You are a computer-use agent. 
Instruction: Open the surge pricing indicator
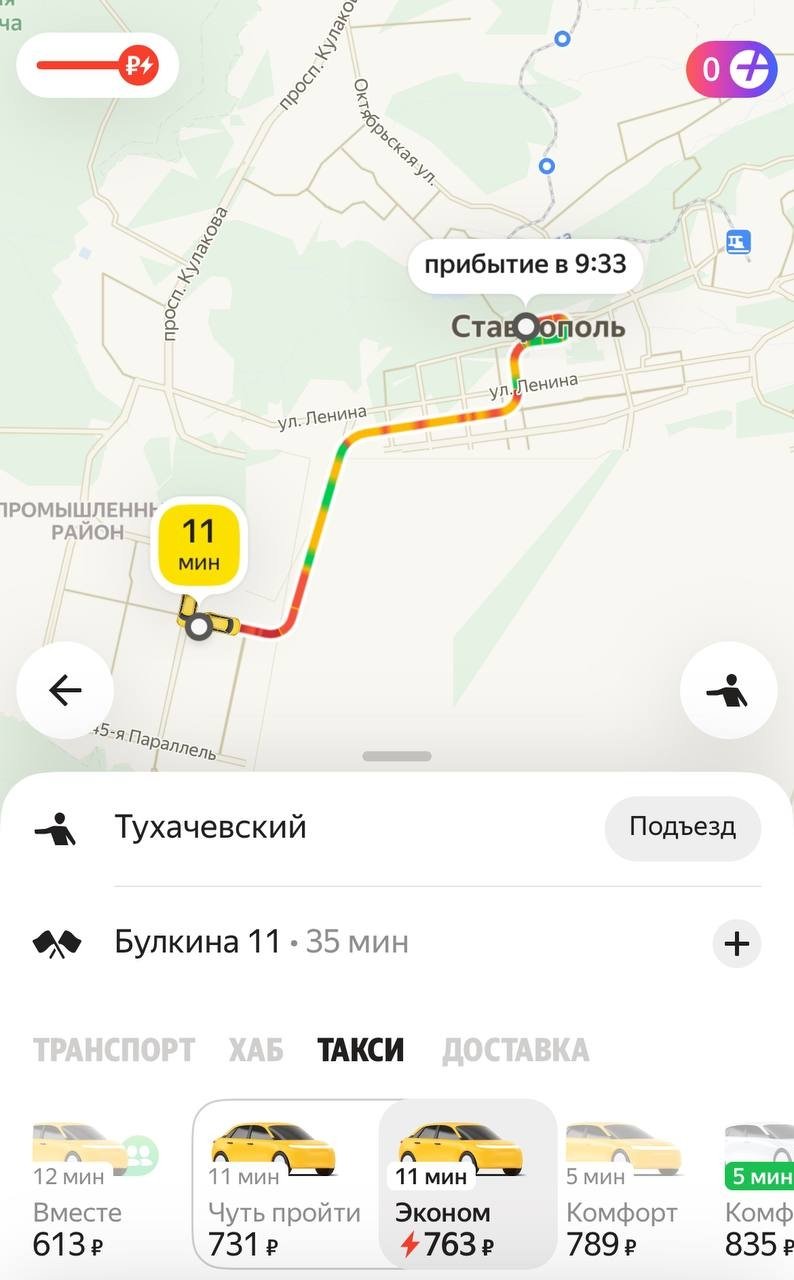click(97, 66)
